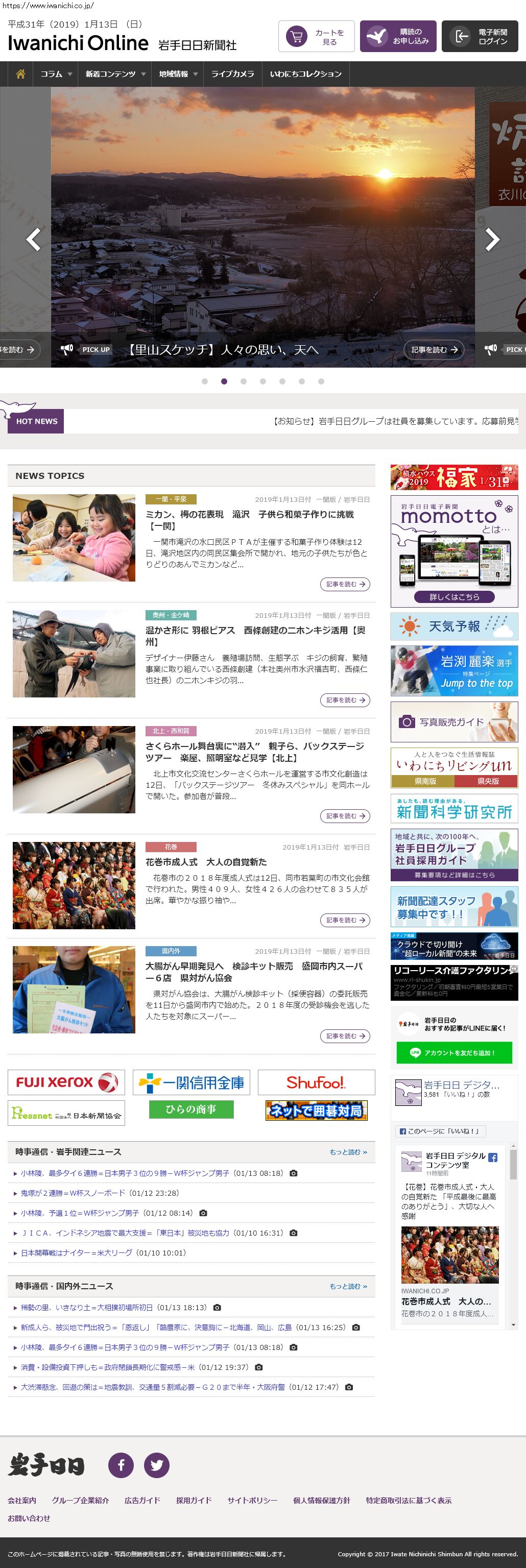Expand the コラム dropdown menu

[56, 74]
